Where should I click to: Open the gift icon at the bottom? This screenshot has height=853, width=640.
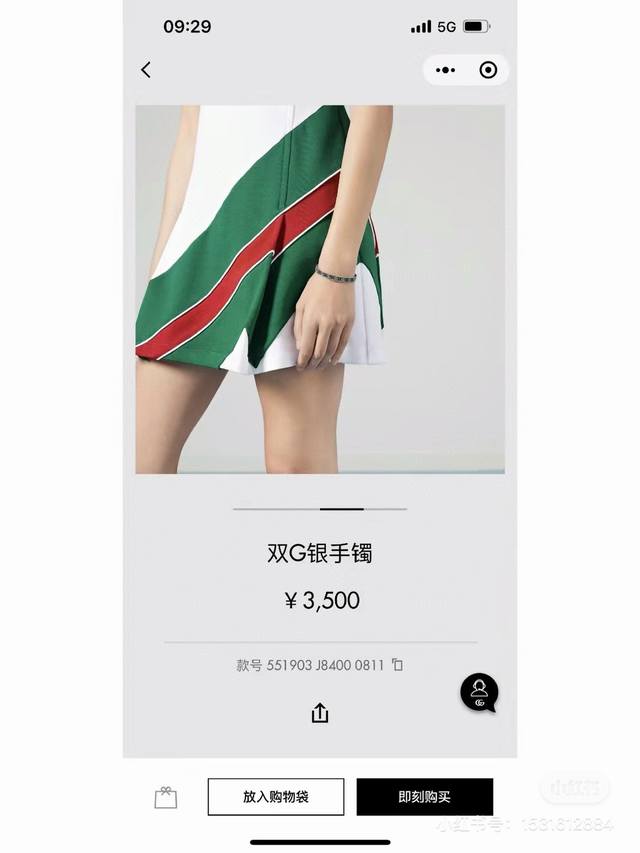(166, 797)
